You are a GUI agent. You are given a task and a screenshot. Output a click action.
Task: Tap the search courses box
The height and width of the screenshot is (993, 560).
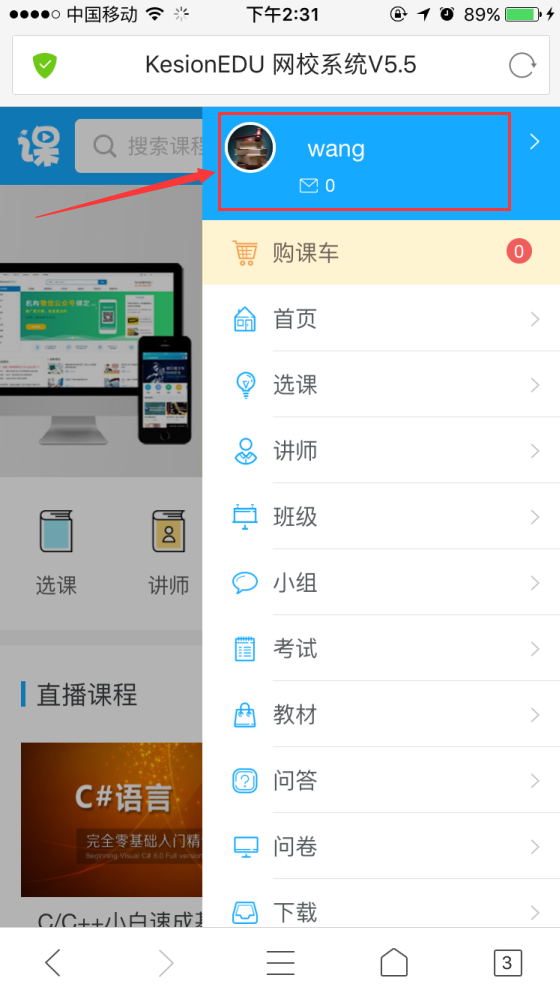pos(139,146)
